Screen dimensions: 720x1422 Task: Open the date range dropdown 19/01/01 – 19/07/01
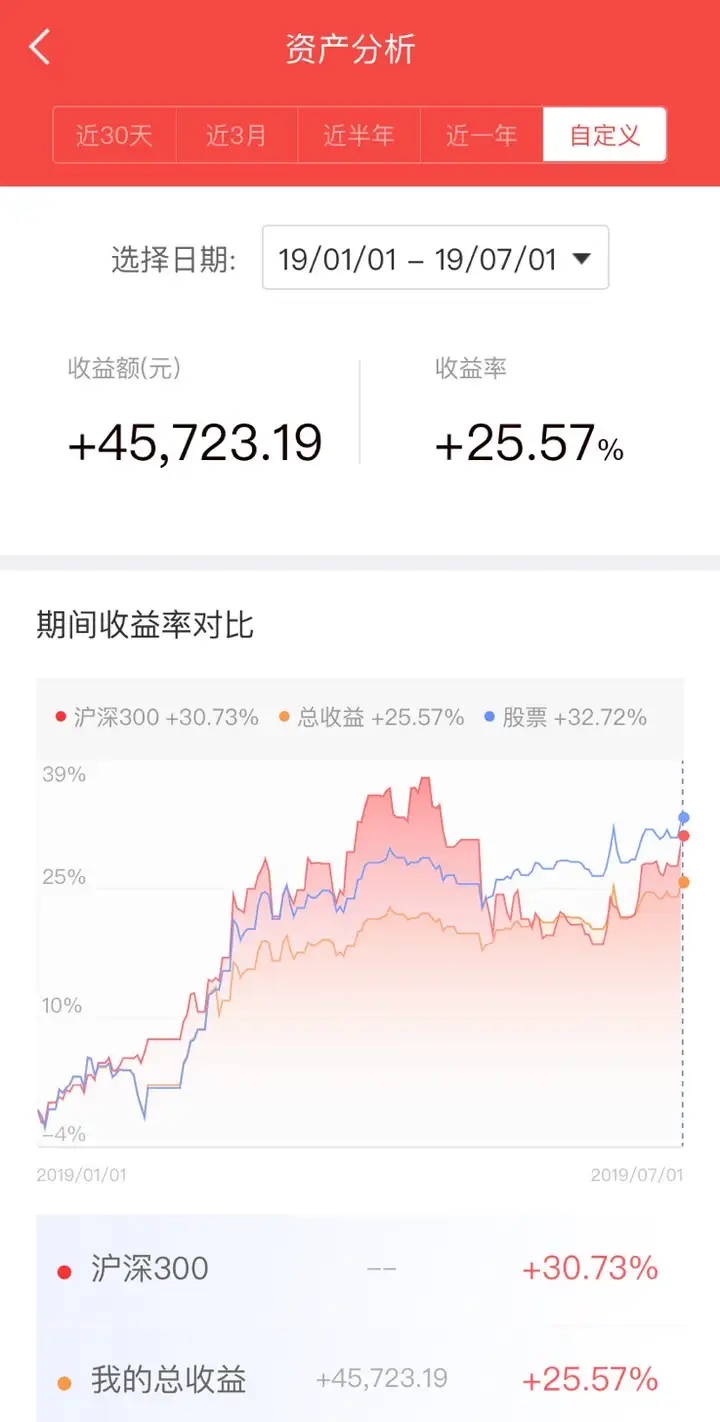pos(435,258)
